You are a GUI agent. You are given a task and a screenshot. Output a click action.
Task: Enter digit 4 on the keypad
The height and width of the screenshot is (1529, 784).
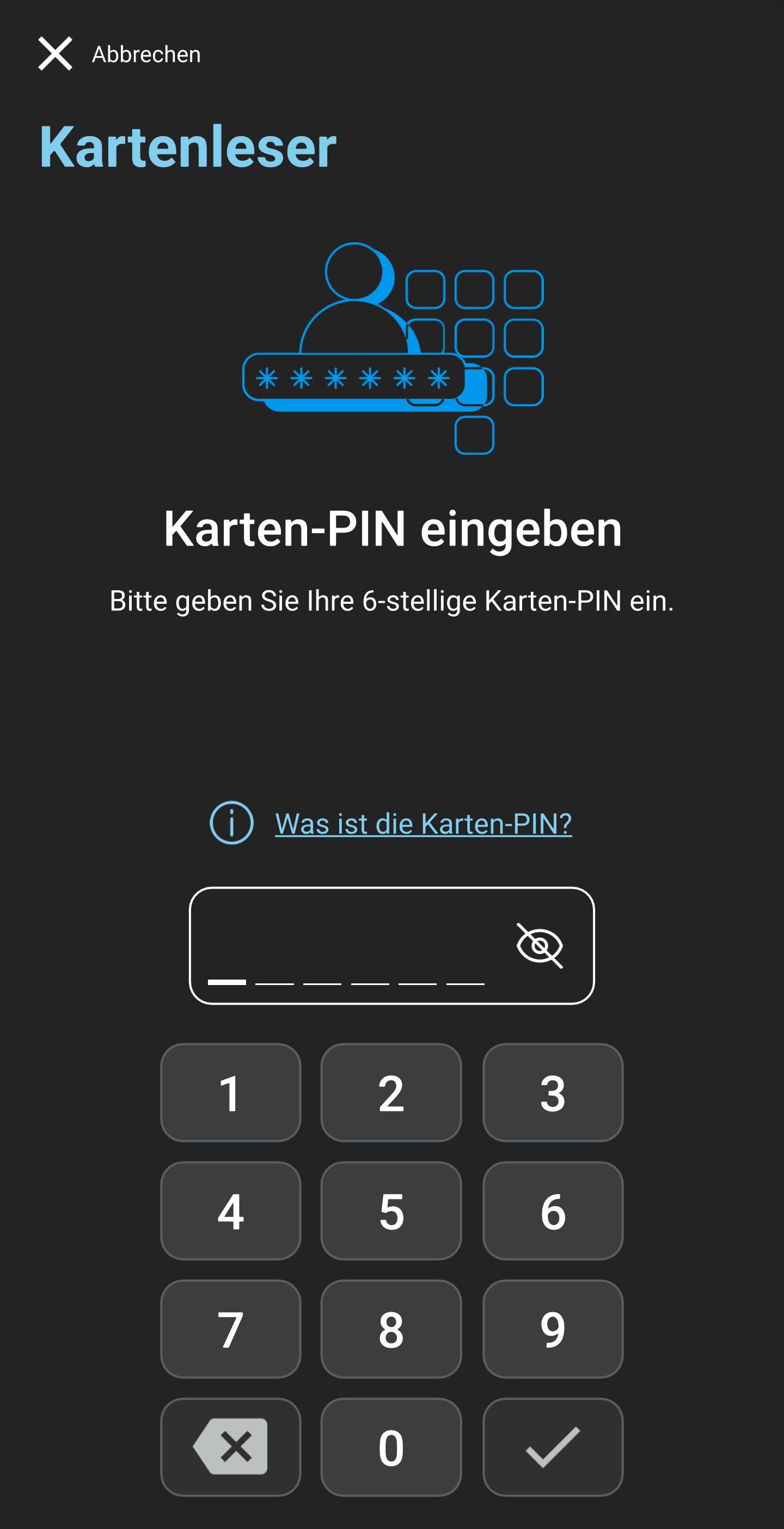[230, 1211]
